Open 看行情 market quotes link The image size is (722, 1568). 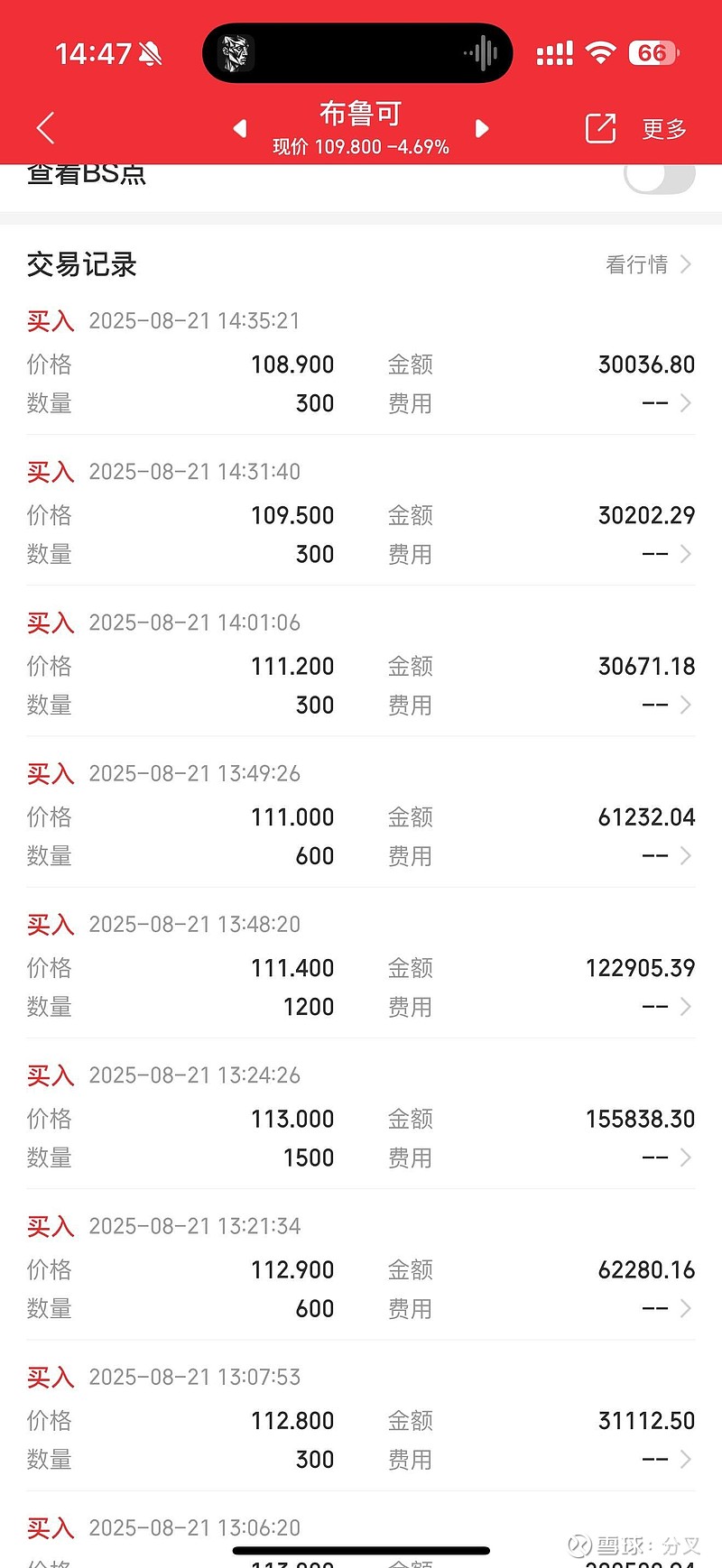648,264
